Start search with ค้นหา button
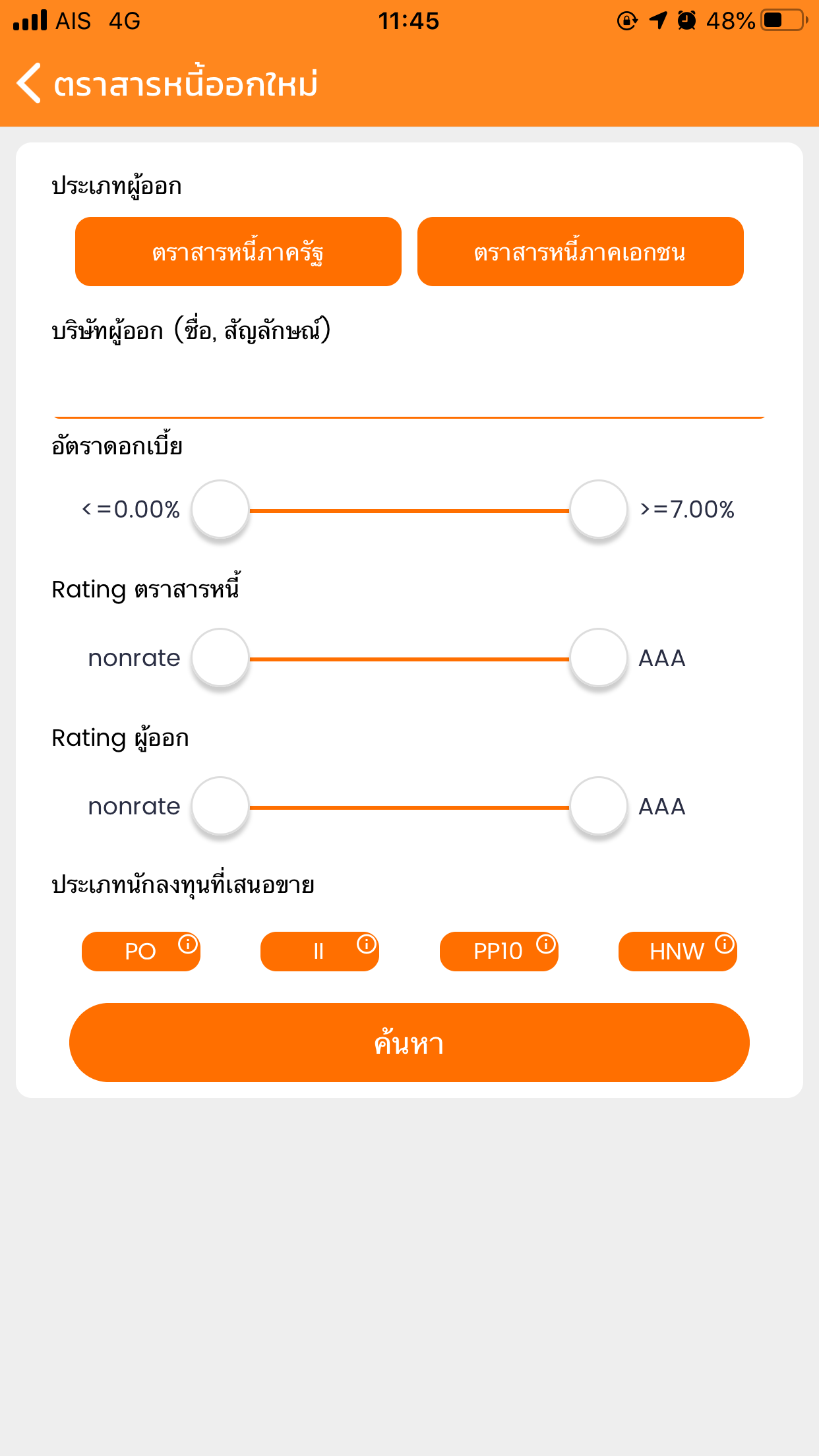Screen dimensions: 819x1456 click(x=409, y=1043)
